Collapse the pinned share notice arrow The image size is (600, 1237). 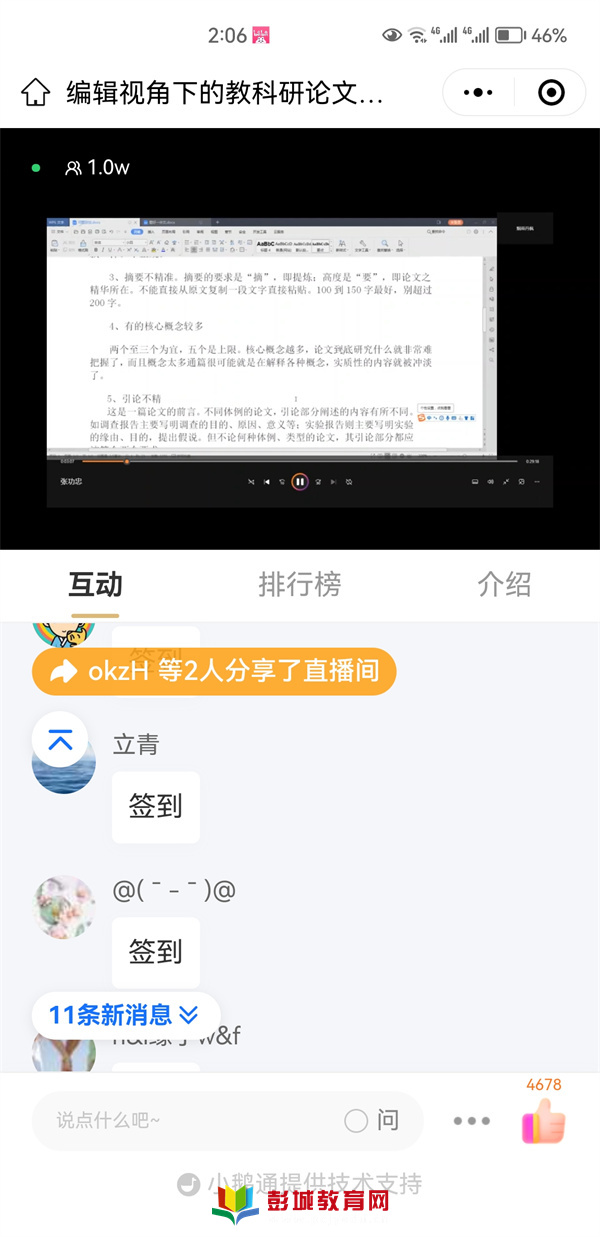pyautogui.click(x=61, y=741)
